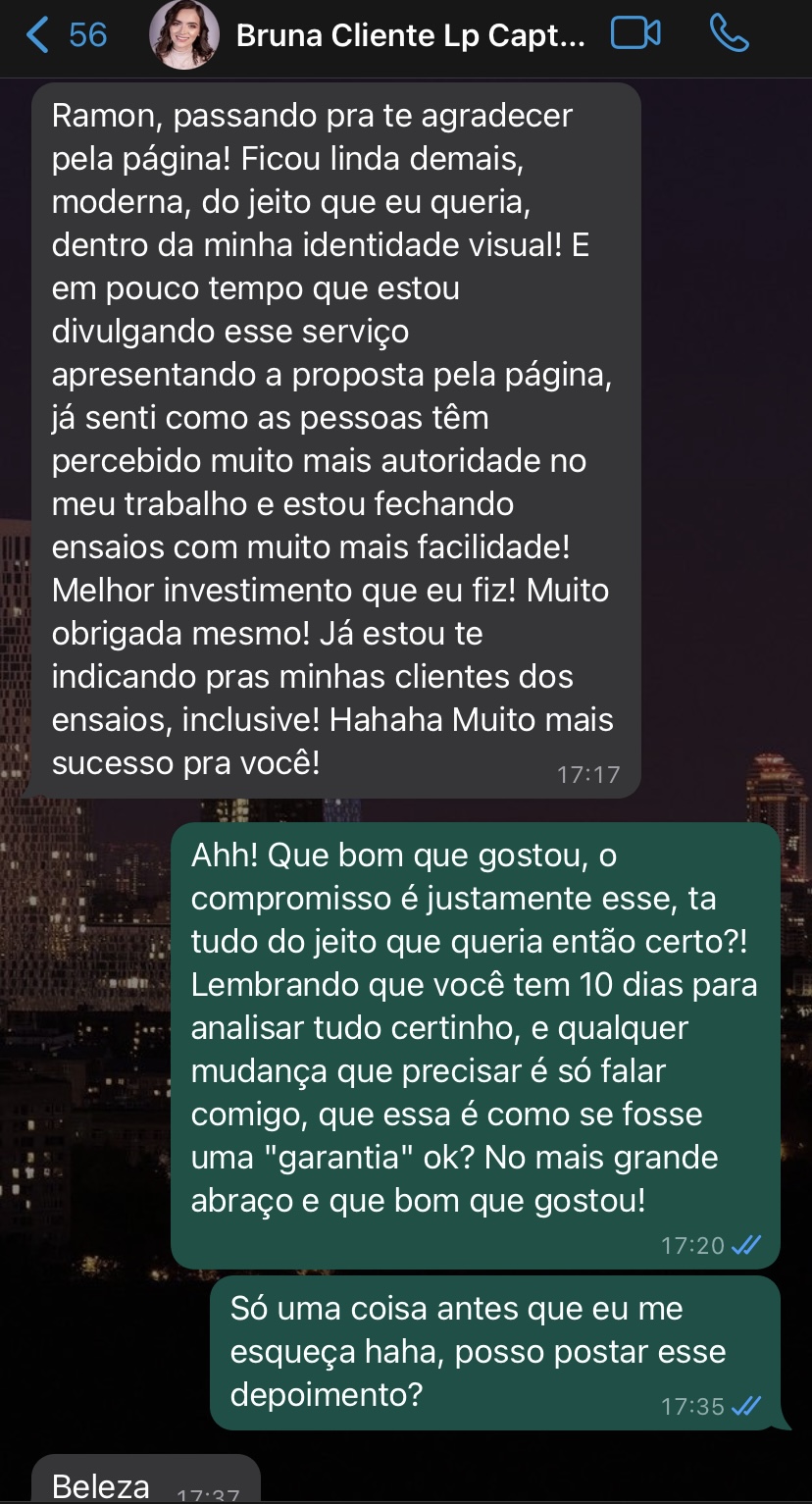
Task: Start a voice call with Bruna
Action: coord(729,34)
